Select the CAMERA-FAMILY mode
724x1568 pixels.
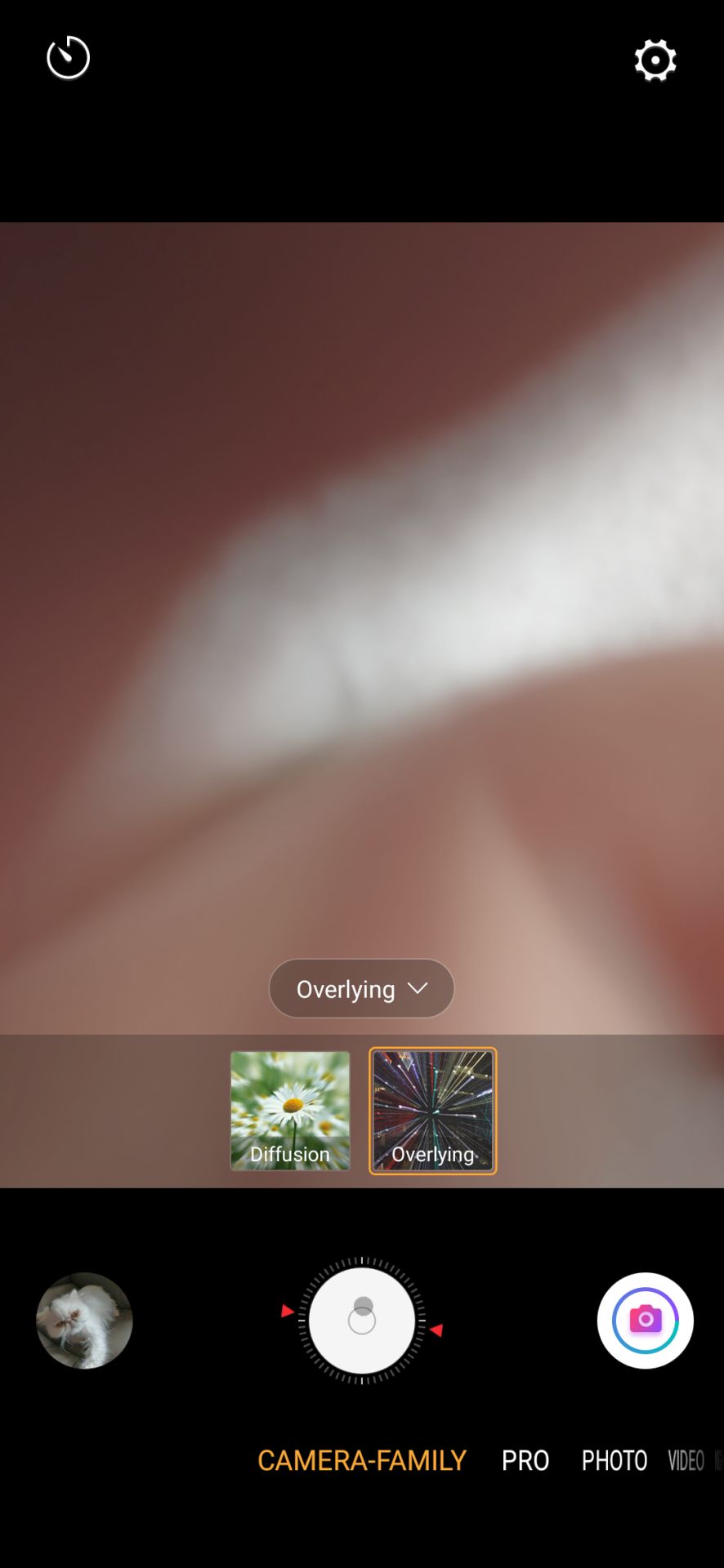point(362,1460)
